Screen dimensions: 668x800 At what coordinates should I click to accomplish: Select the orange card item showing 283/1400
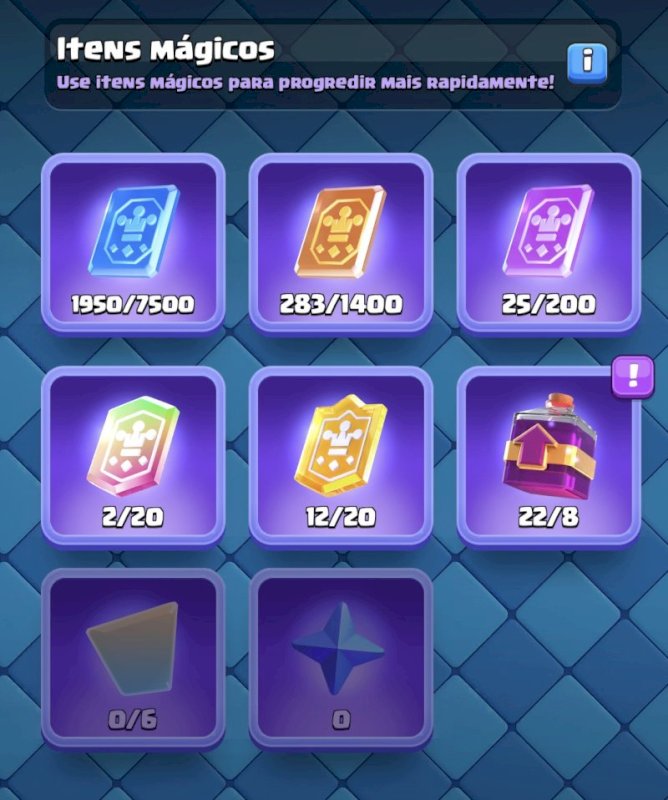341,243
